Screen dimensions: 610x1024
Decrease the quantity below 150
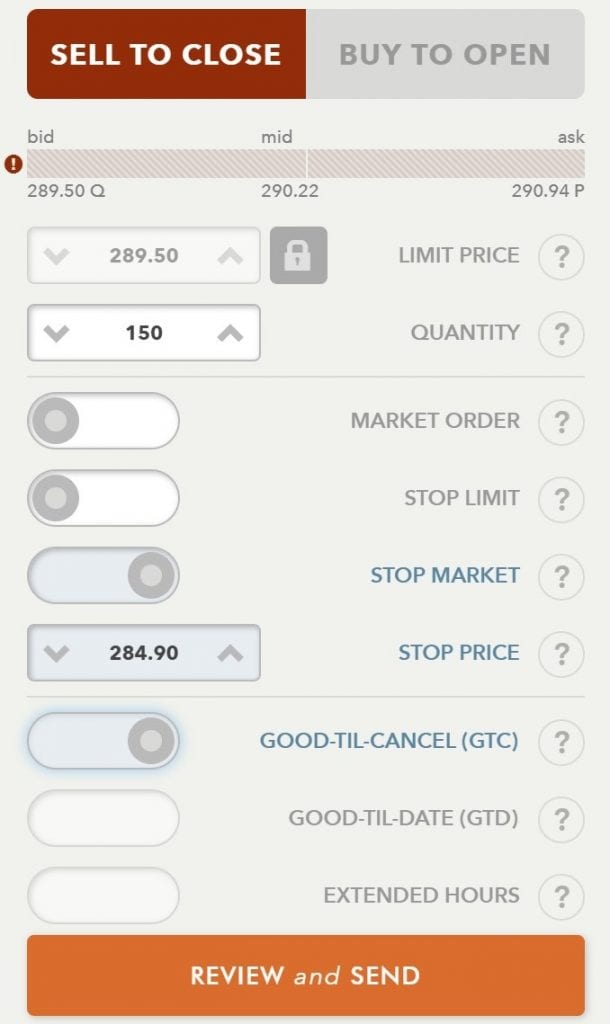[x=57, y=333]
